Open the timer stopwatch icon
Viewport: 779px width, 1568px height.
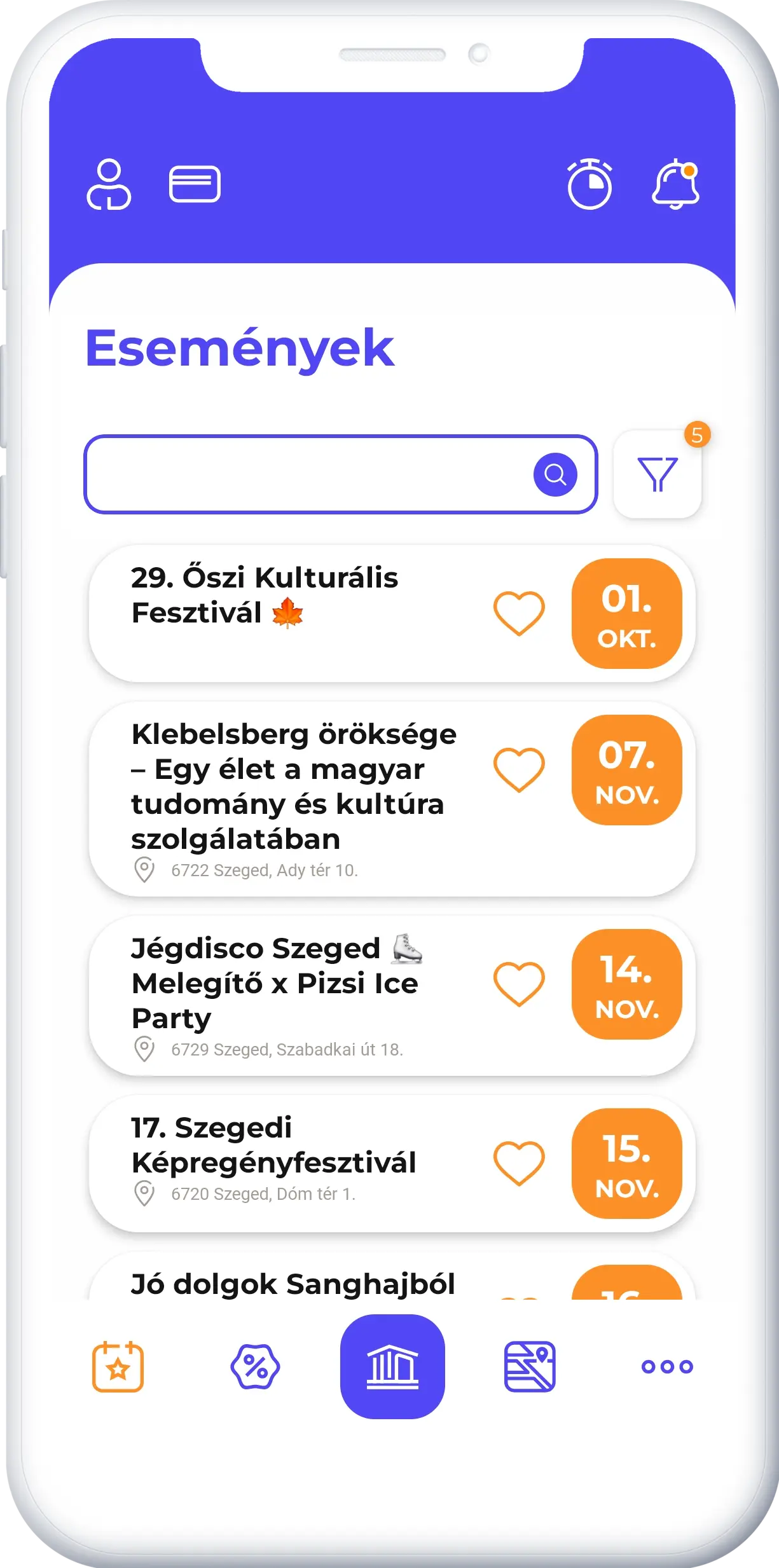(589, 184)
